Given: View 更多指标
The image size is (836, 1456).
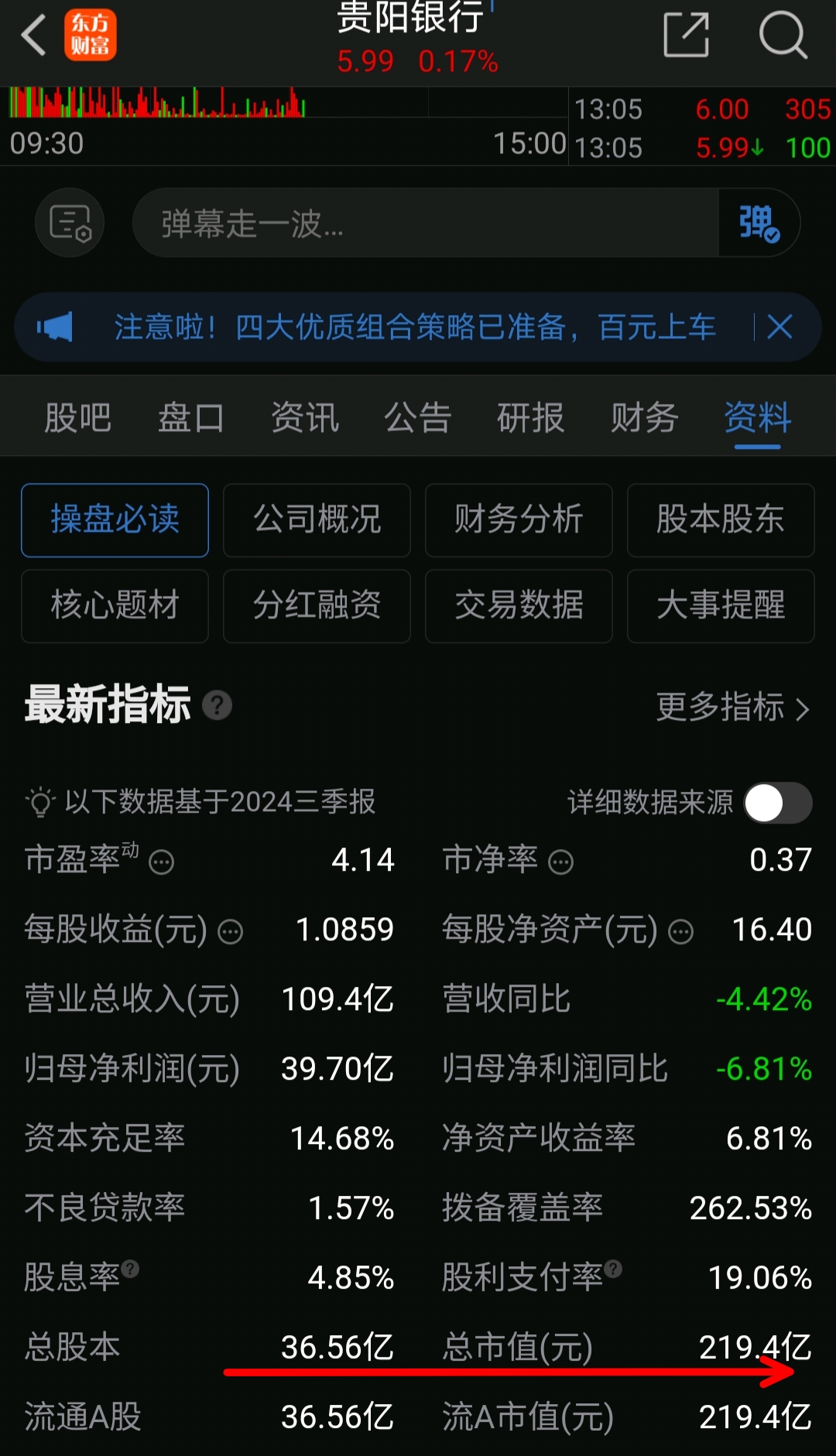Looking at the screenshot, I should 733,707.
